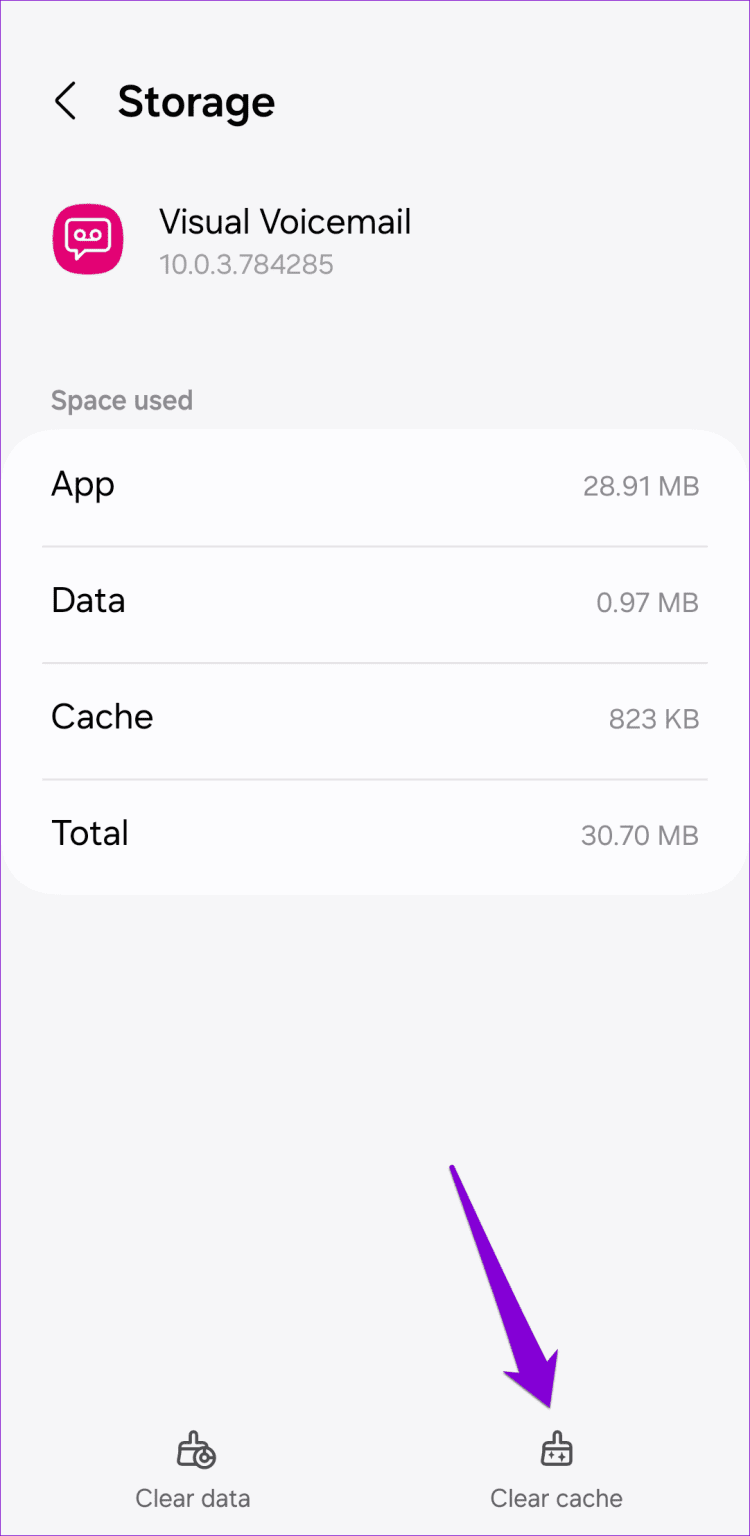Tap the broom icon above Clear cache label
Screen dimensions: 750x1536
556,1447
